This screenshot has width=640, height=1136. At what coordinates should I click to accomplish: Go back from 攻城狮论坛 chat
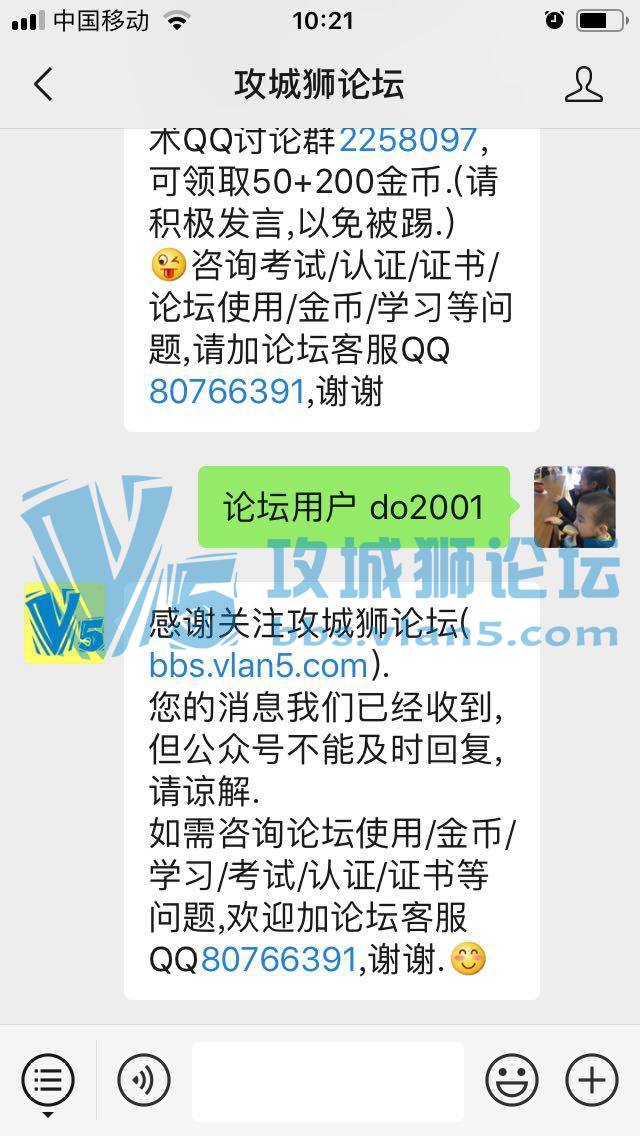tap(42, 85)
